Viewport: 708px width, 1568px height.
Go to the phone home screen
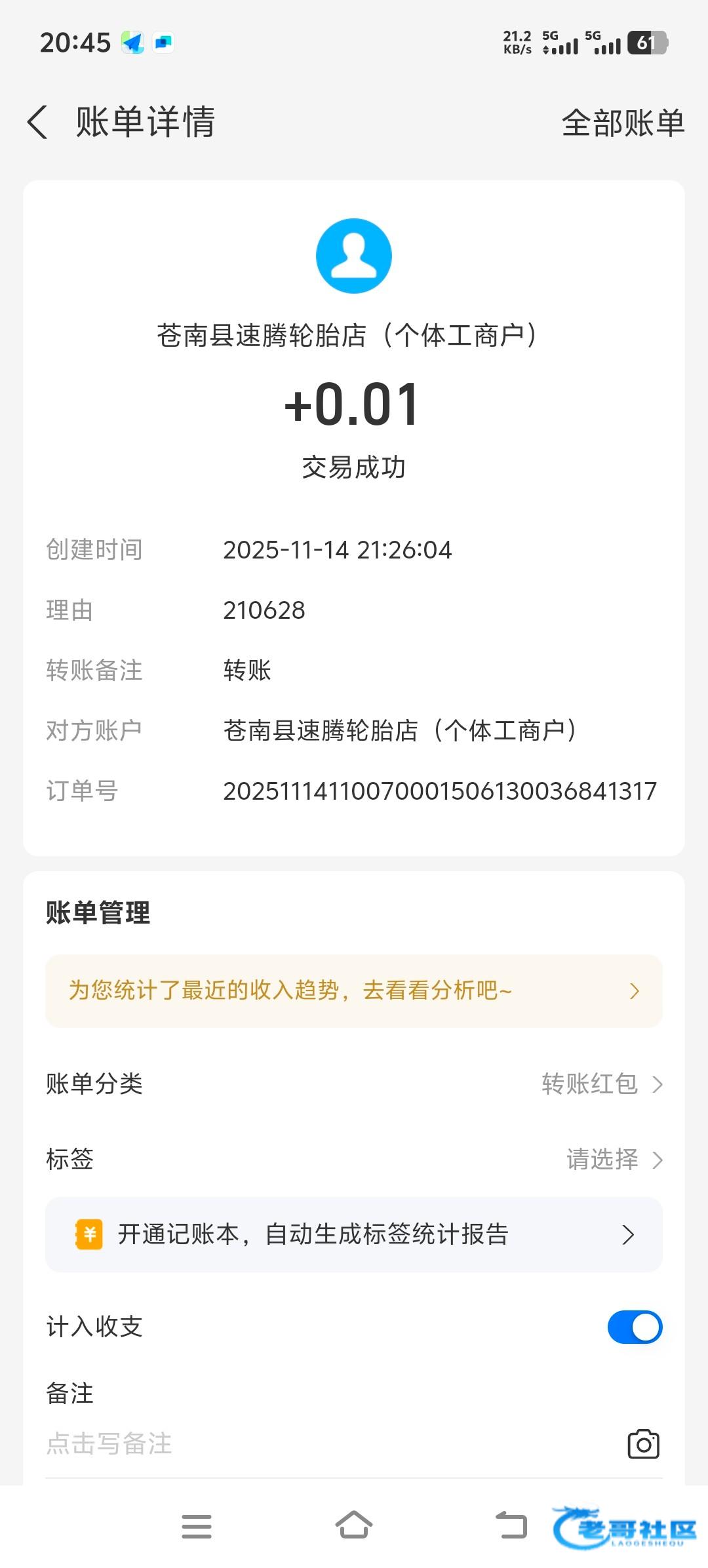354,1526
